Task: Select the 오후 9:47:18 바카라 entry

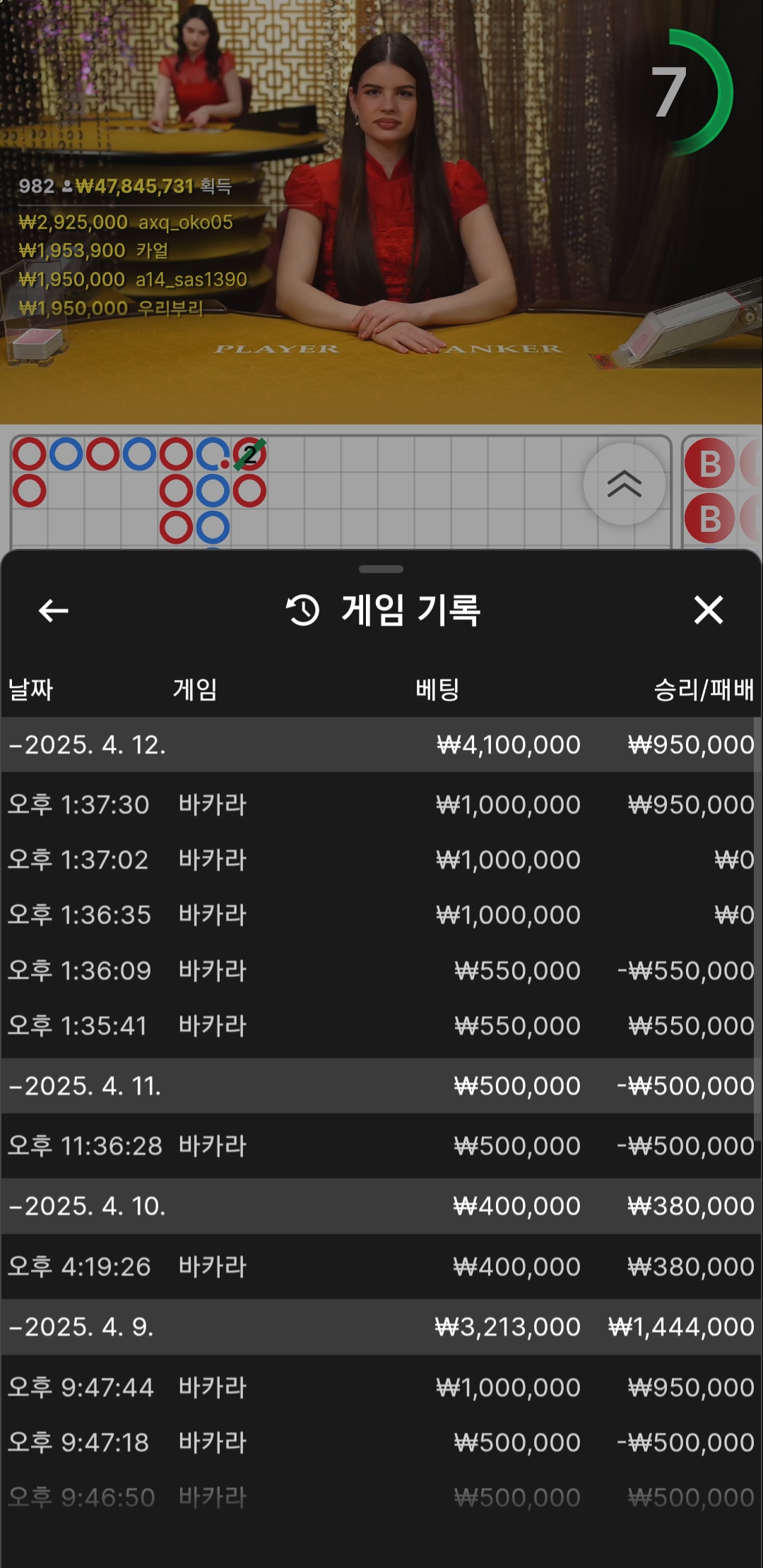Action: (381, 1443)
